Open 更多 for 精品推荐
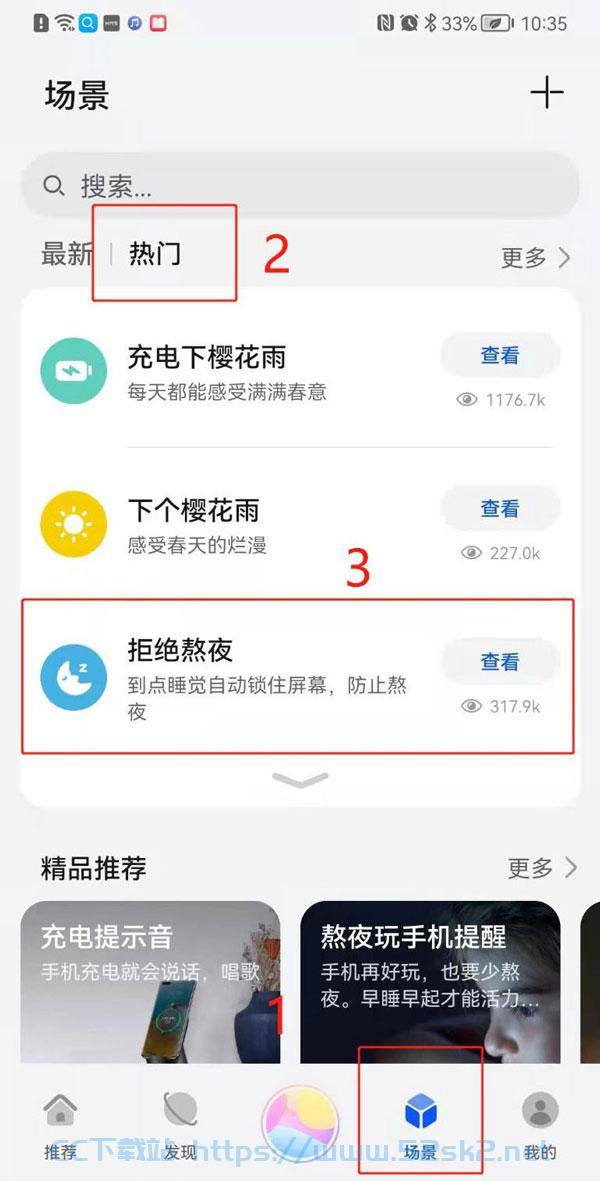The height and width of the screenshot is (1181, 600). (542, 868)
